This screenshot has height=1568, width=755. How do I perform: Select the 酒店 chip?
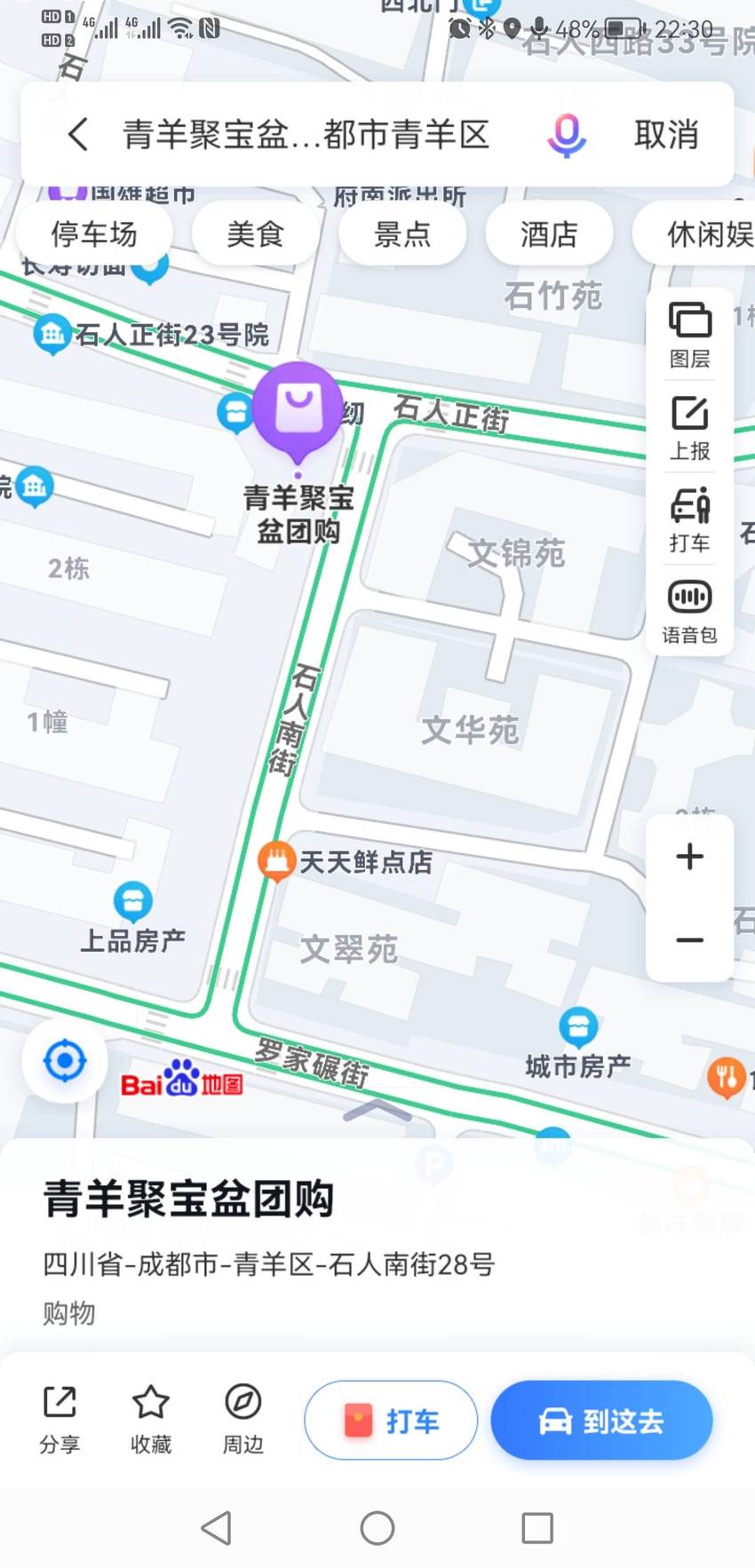549,234
